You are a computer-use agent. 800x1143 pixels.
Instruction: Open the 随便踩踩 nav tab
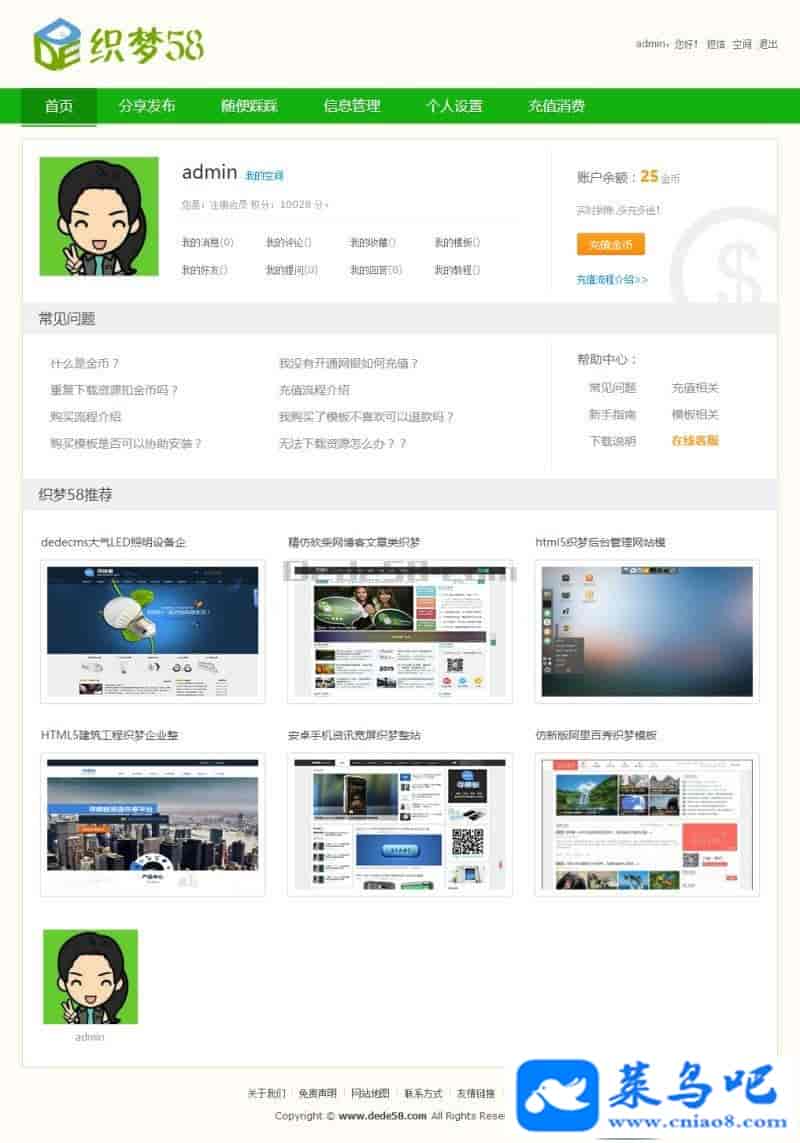[249, 106]
